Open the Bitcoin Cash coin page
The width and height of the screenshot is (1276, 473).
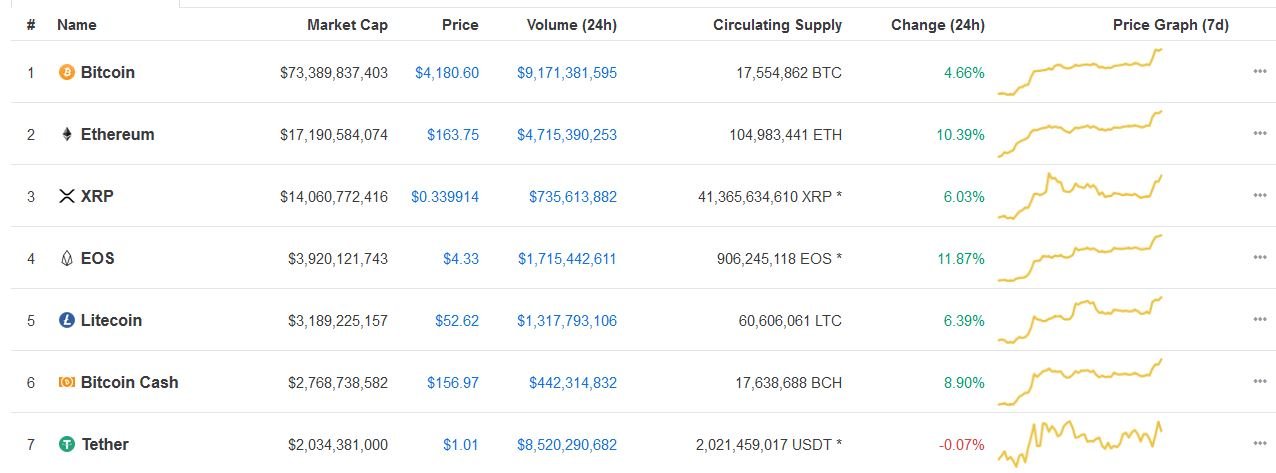[129, 382]
